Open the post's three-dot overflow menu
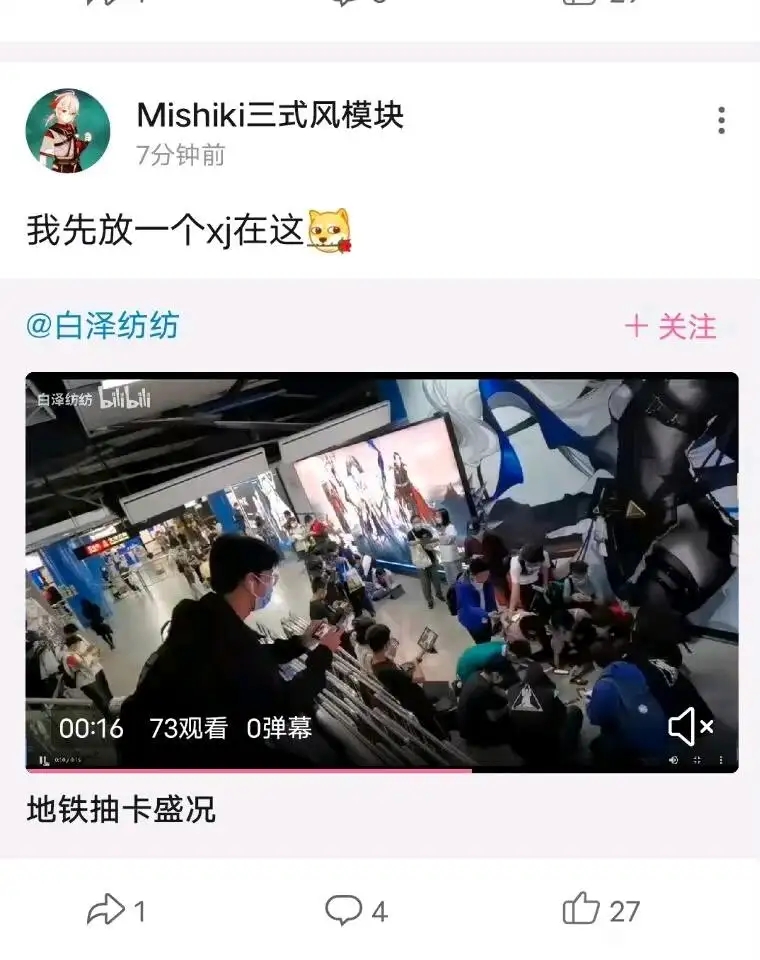This screenshot has height=960, width=760. pyautogui.click(x=721, y=121)
